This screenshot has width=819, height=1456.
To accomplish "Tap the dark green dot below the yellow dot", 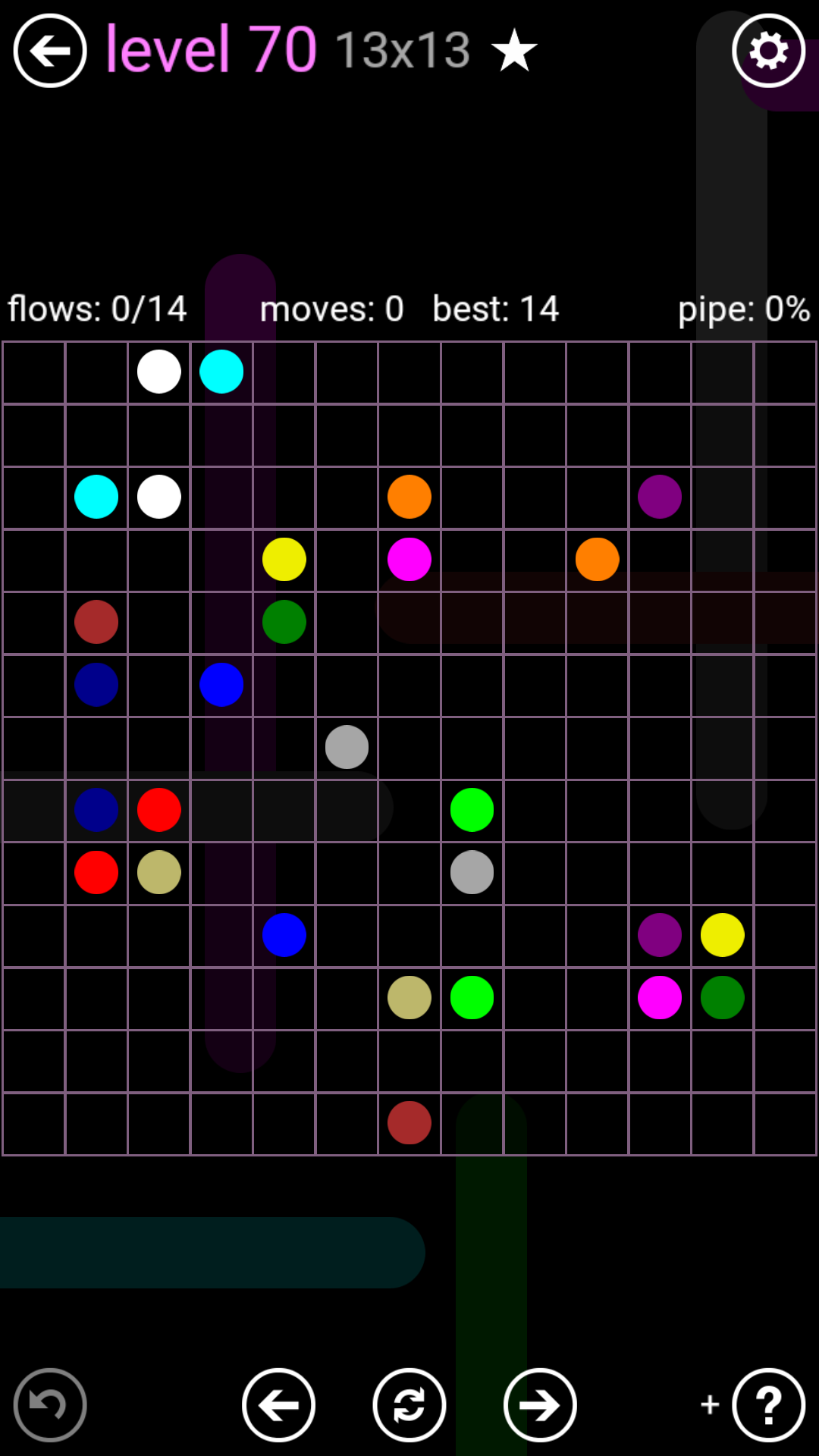I will click(284, 622).
